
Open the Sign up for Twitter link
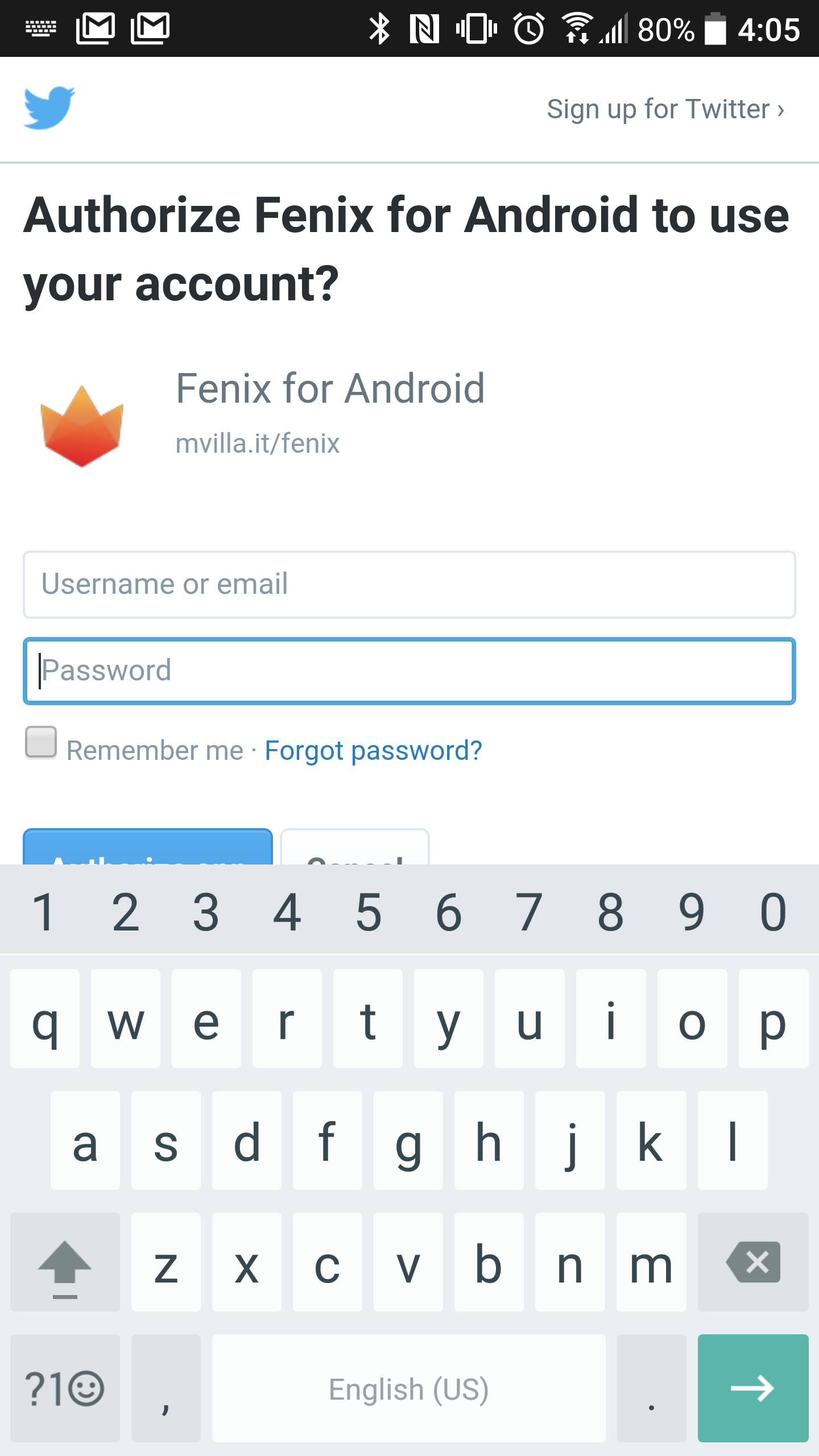tap(665, 109)
